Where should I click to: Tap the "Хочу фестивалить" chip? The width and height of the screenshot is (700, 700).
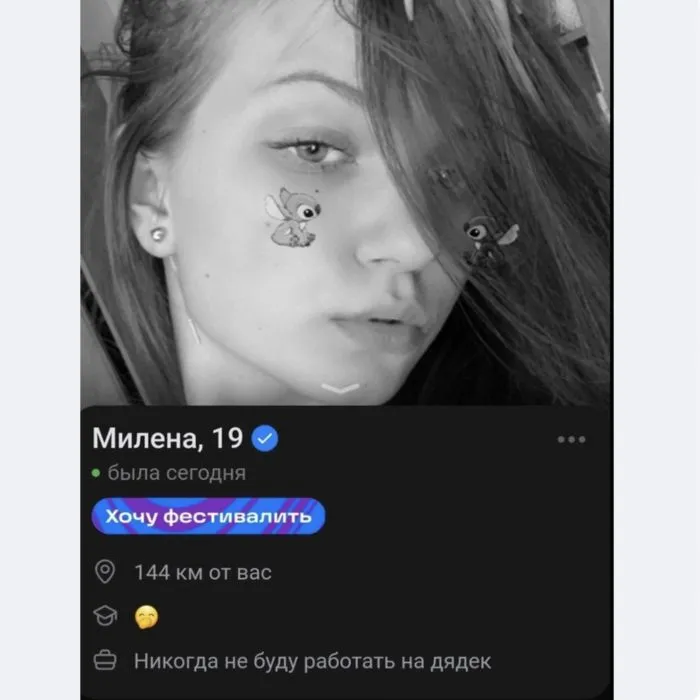coord(208,517)
